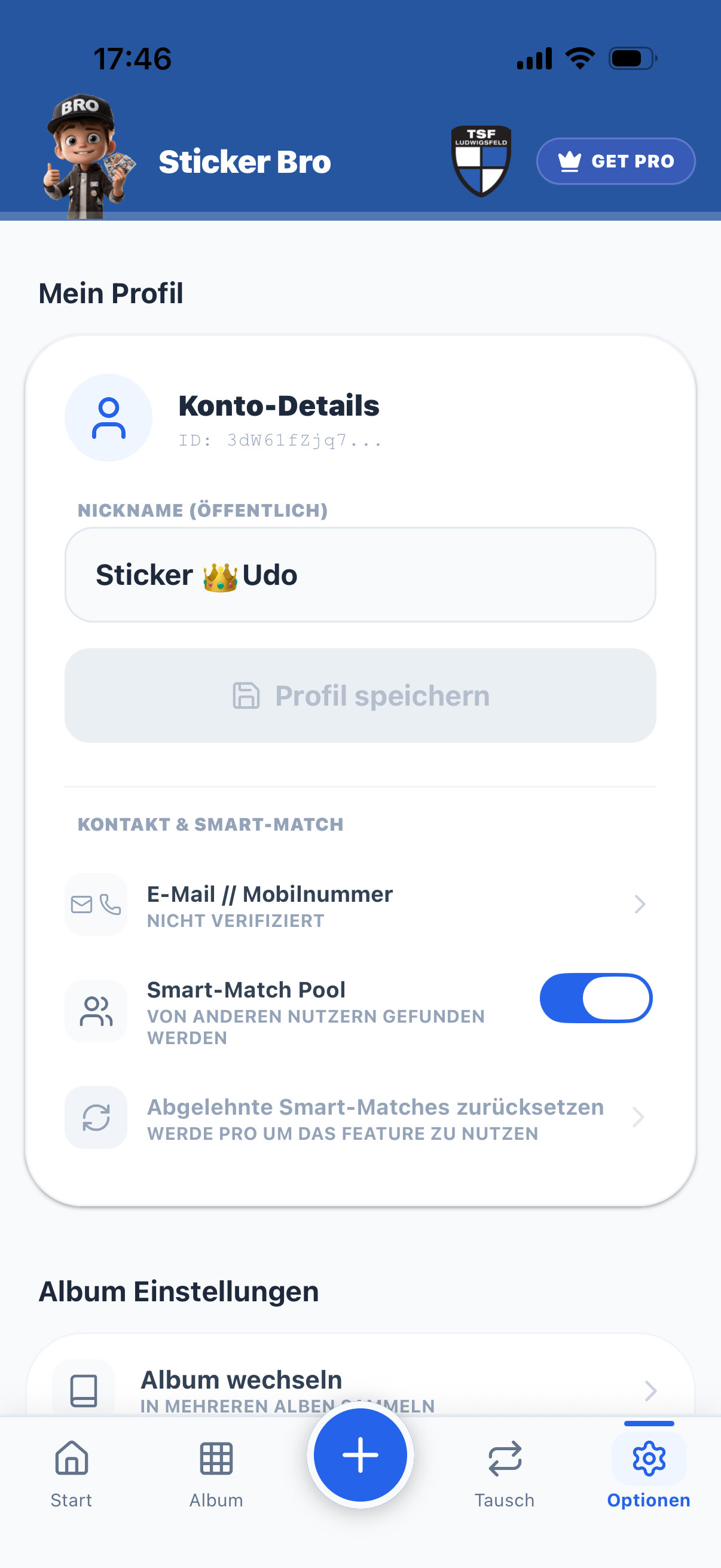Edit the public nickname field

(x=360, y=575)
